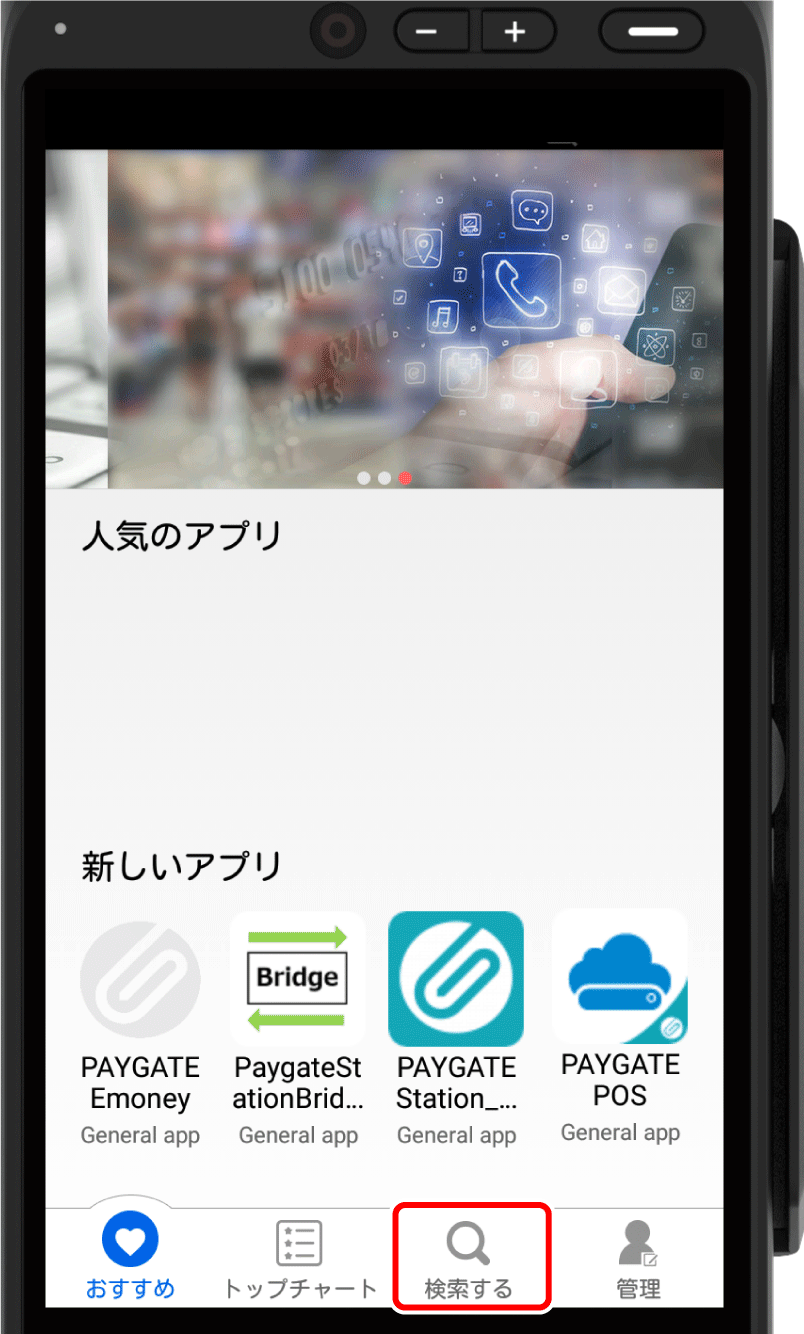Image resolution: width=804 pixels, height=1334 pixels.
Task: Select the PaygateStationBridge app
Action: tap(298, 979)
